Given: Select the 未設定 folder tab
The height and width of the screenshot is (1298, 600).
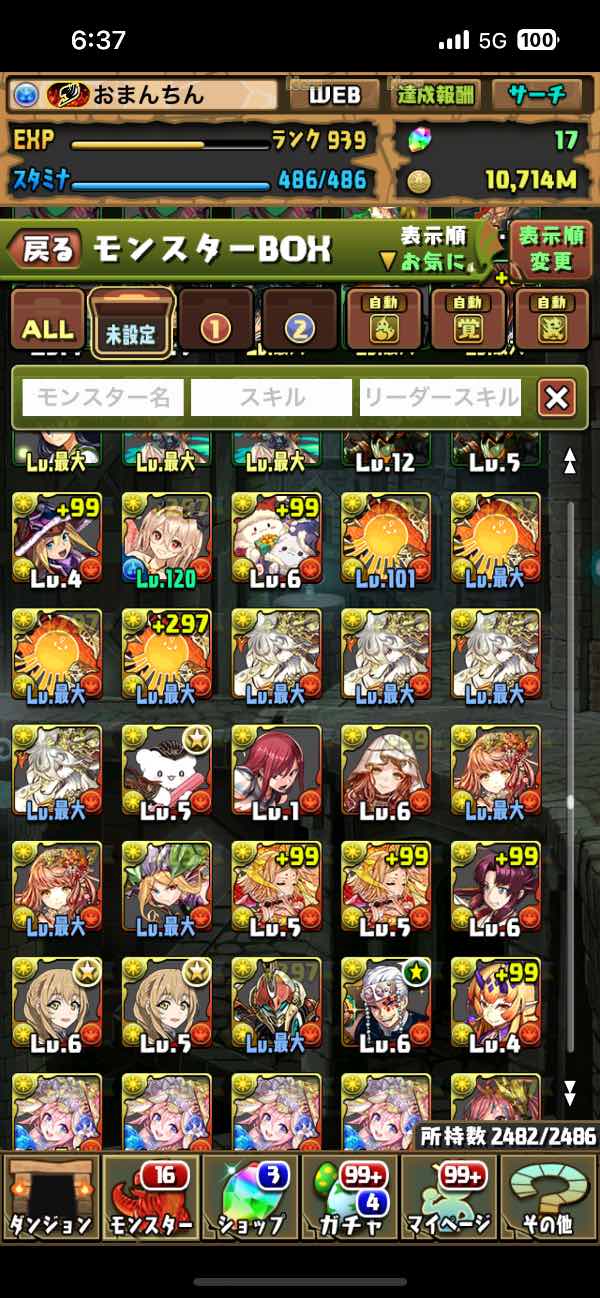Looking at the screenshot, I should tap(132, 324).
